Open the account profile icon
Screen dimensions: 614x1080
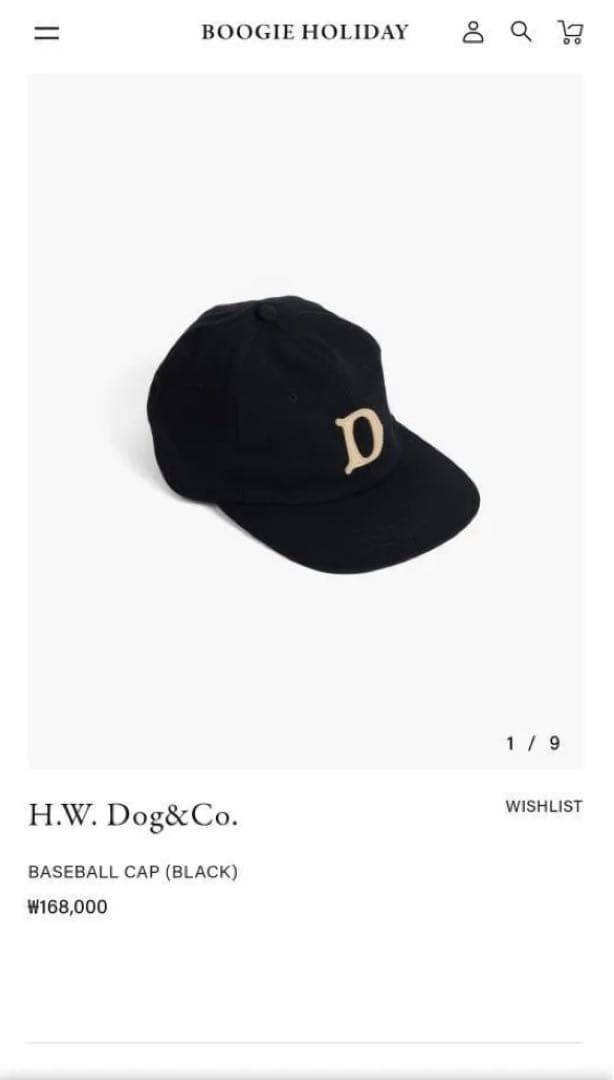(x=473, y=32)
